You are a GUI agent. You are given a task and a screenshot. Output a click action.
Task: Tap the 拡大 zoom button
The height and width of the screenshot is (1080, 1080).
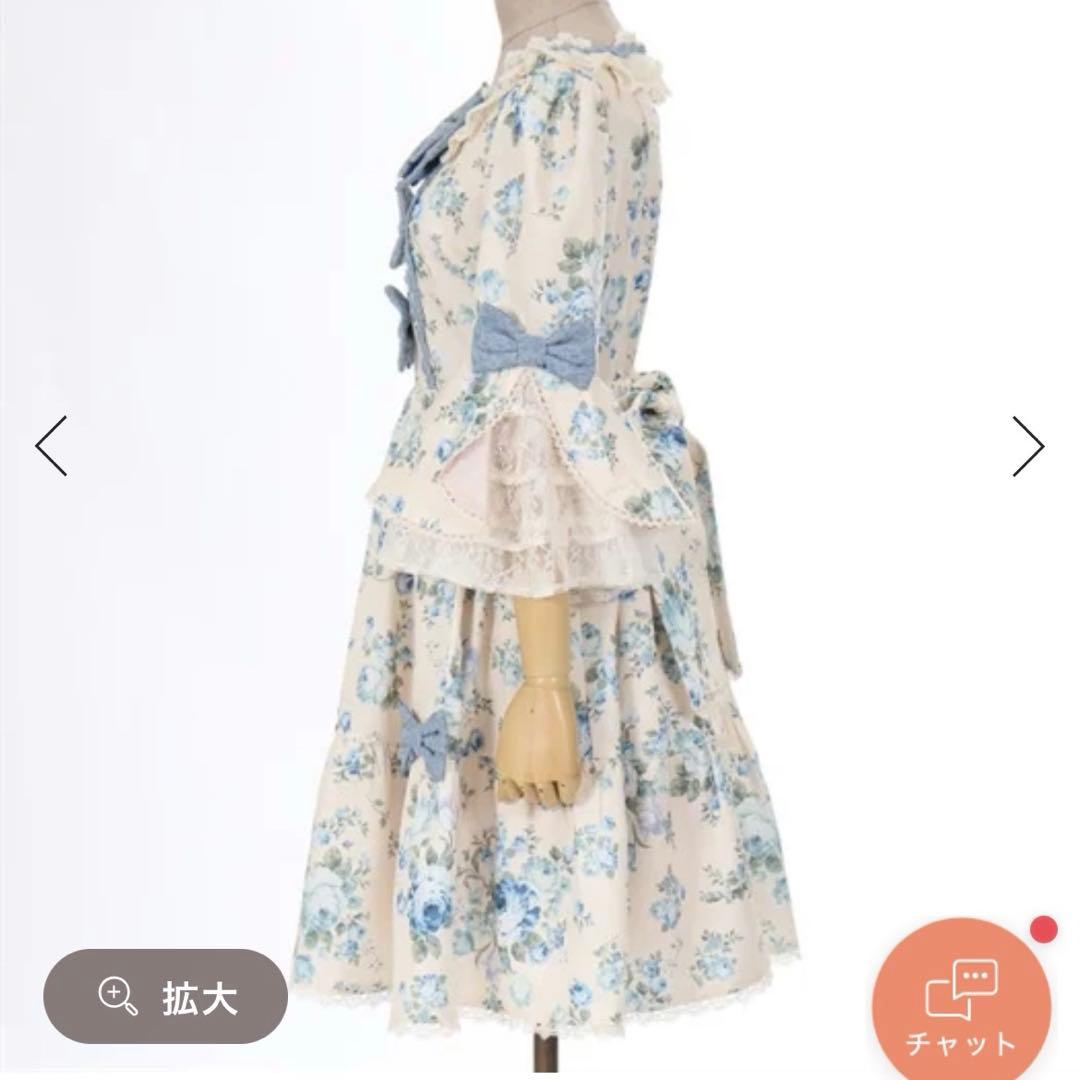166,996
